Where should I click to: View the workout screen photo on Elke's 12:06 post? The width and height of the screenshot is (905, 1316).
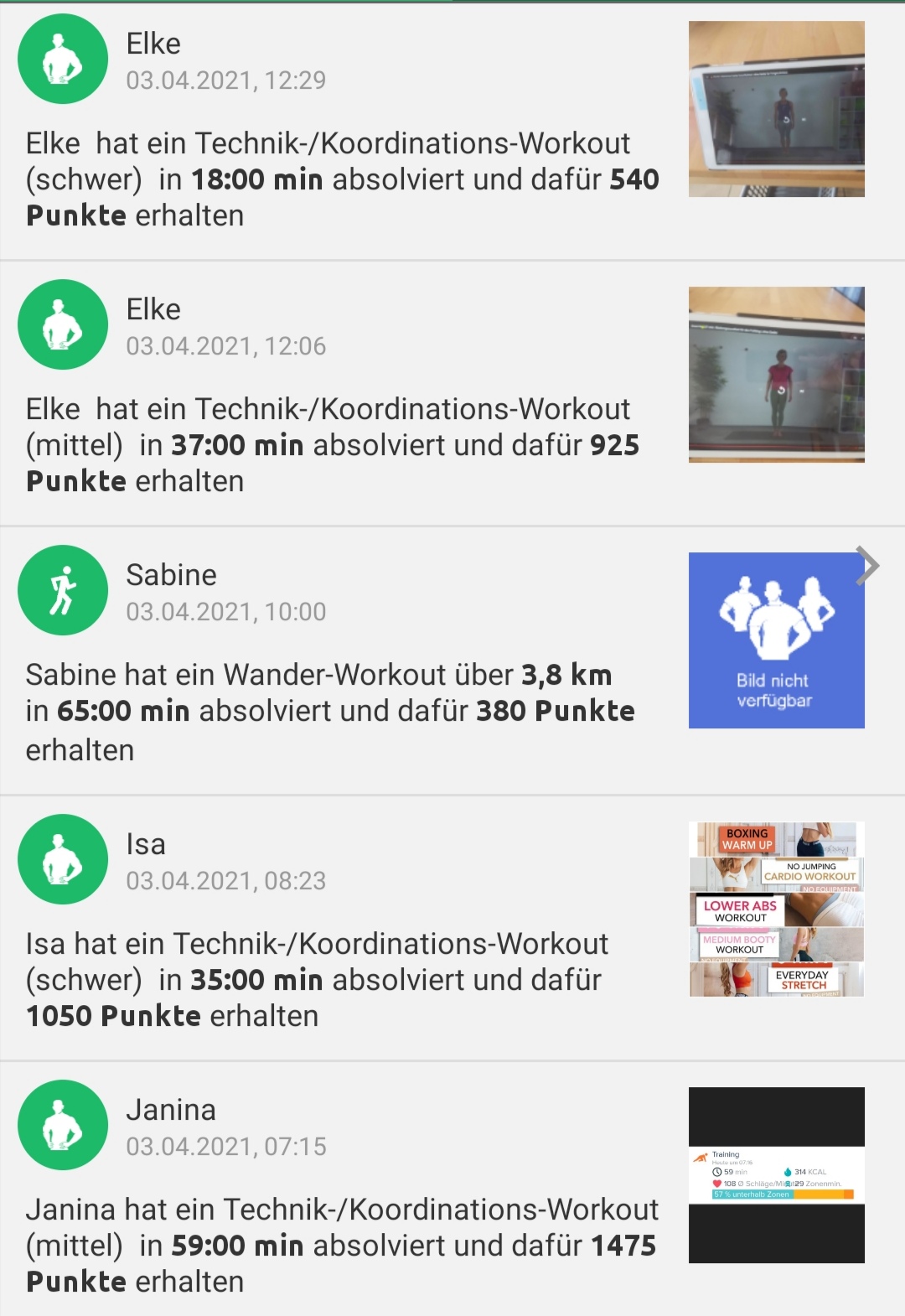tap(775, 375)
